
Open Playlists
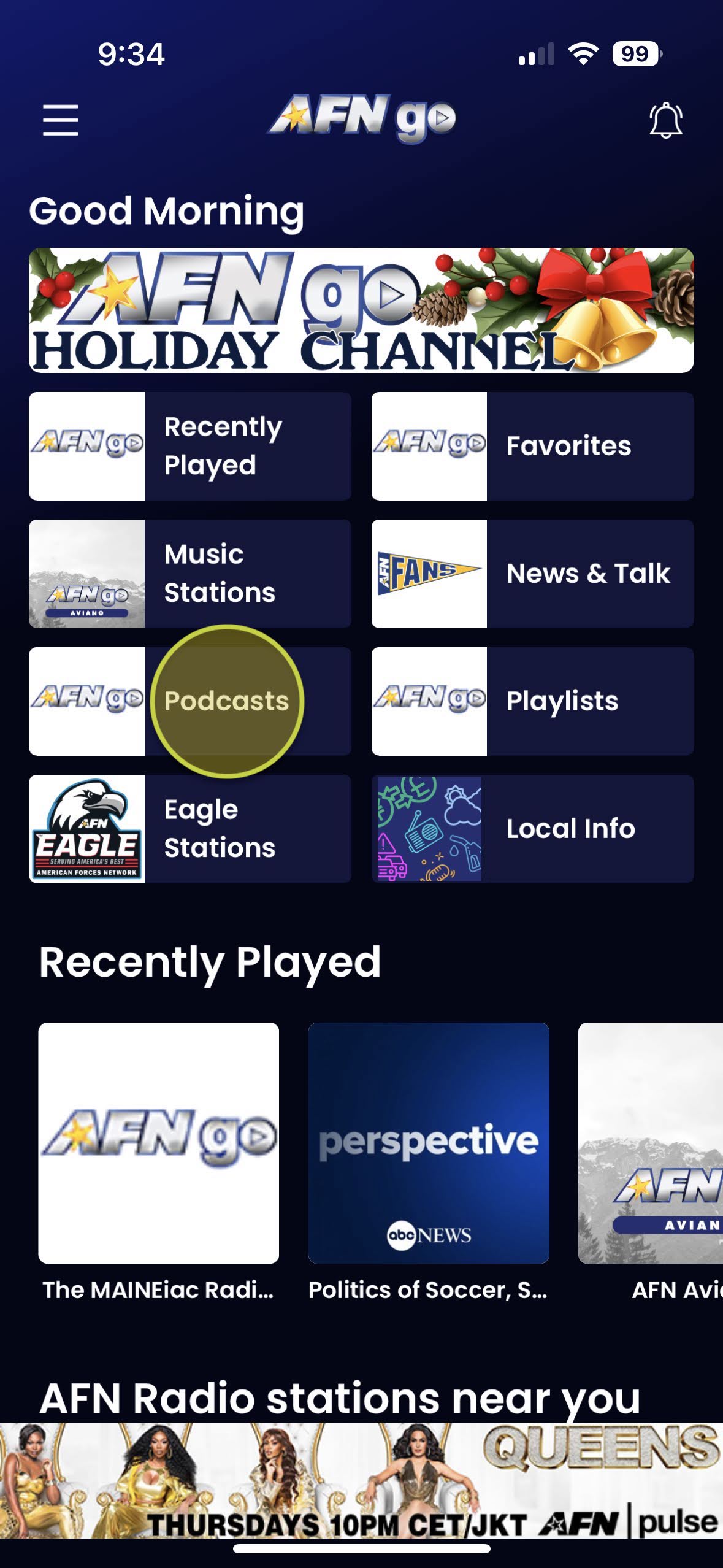point(532,701)
